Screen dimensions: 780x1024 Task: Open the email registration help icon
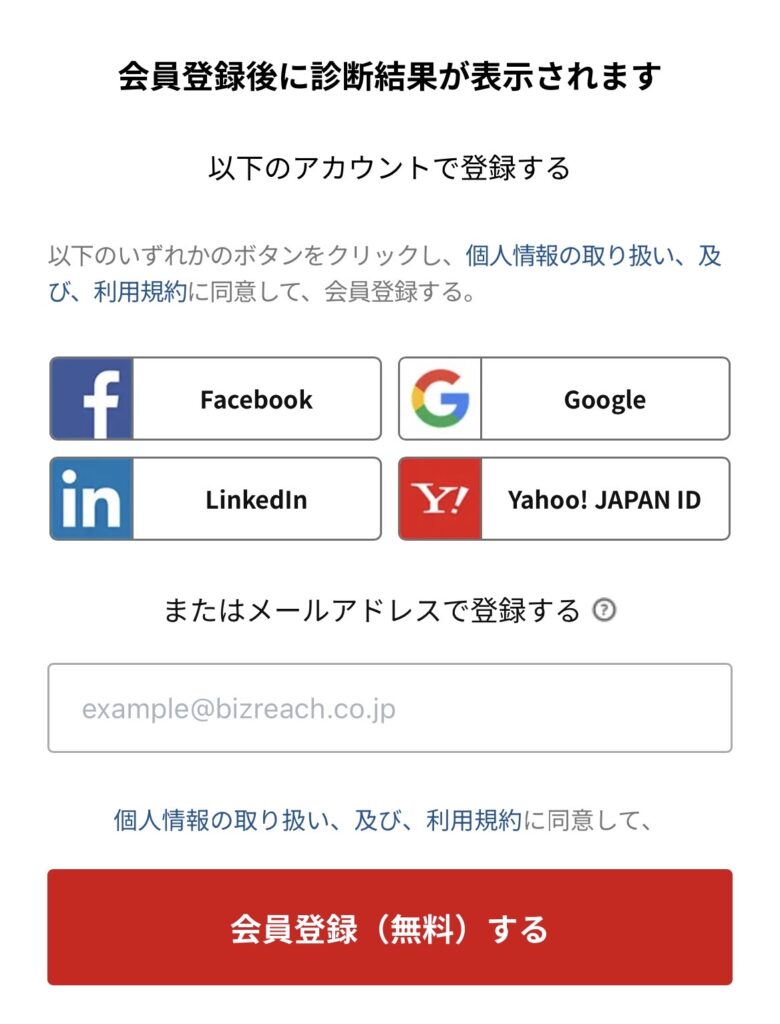604,610
